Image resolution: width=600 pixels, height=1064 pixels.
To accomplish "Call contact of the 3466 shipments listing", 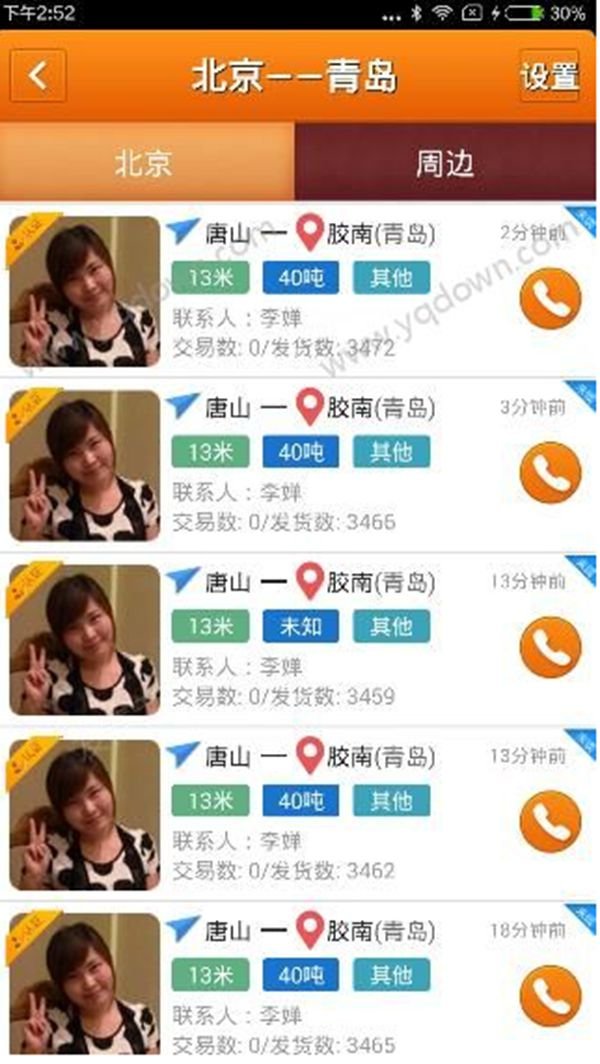I will [550, 472].
